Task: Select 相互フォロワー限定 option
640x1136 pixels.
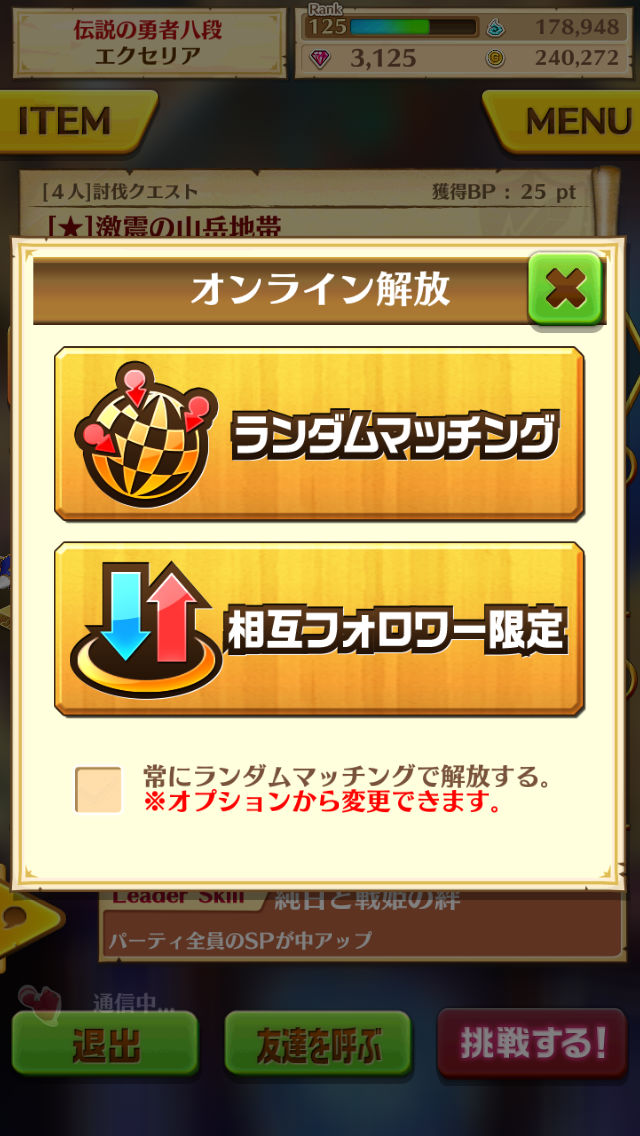Action: pyautogui.click(x=319, y=630)
